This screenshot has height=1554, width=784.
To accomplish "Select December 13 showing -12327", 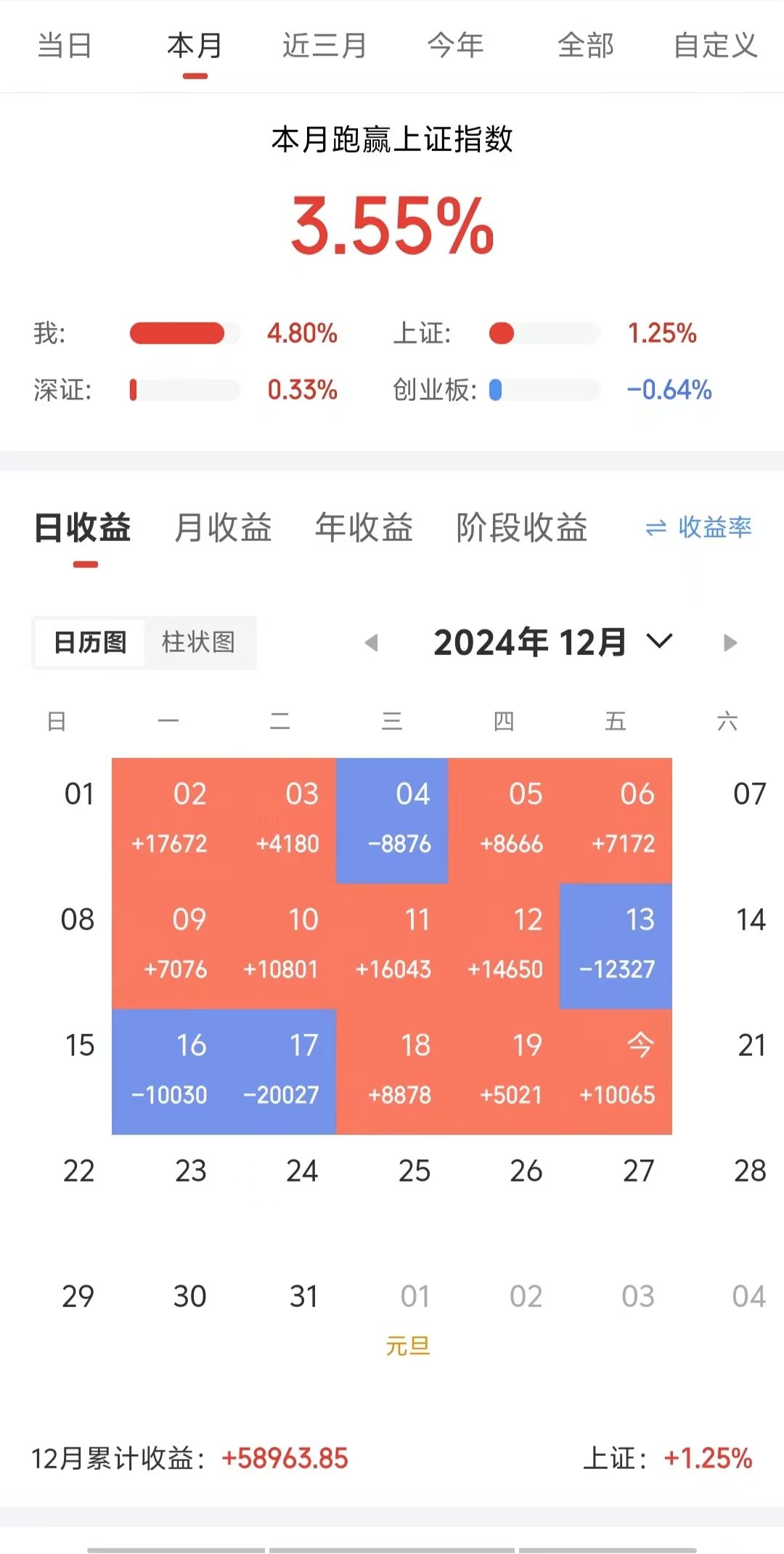I will [616, 946].
